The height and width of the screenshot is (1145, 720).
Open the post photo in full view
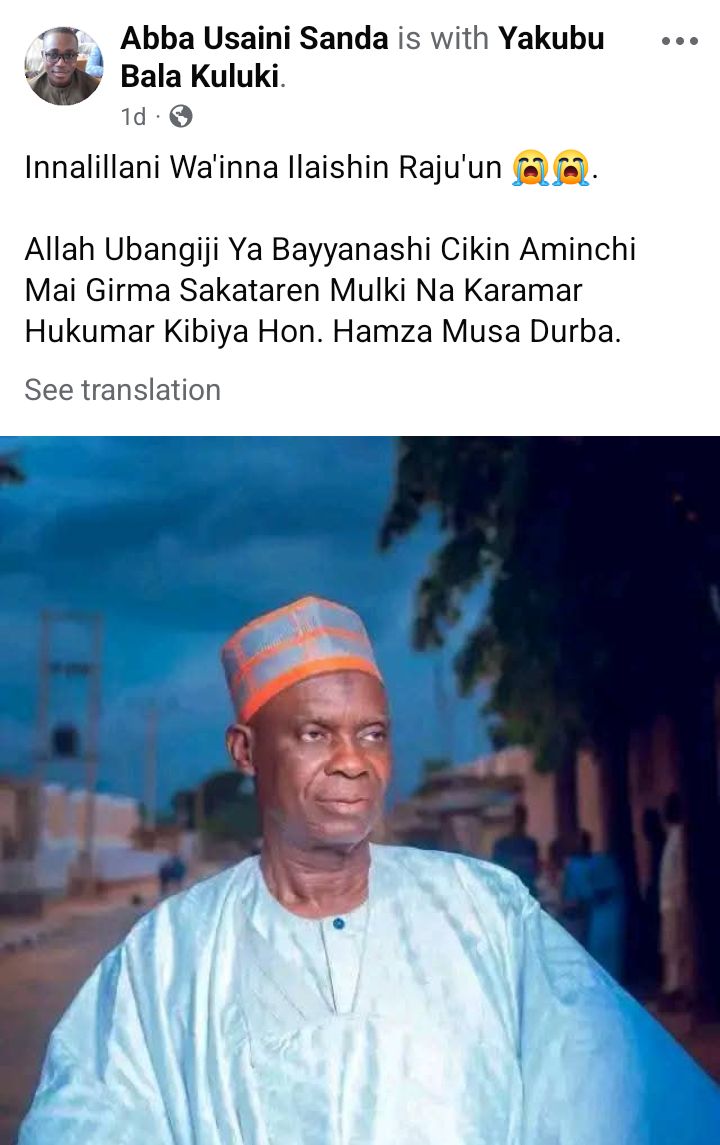(x=360, y=790)
